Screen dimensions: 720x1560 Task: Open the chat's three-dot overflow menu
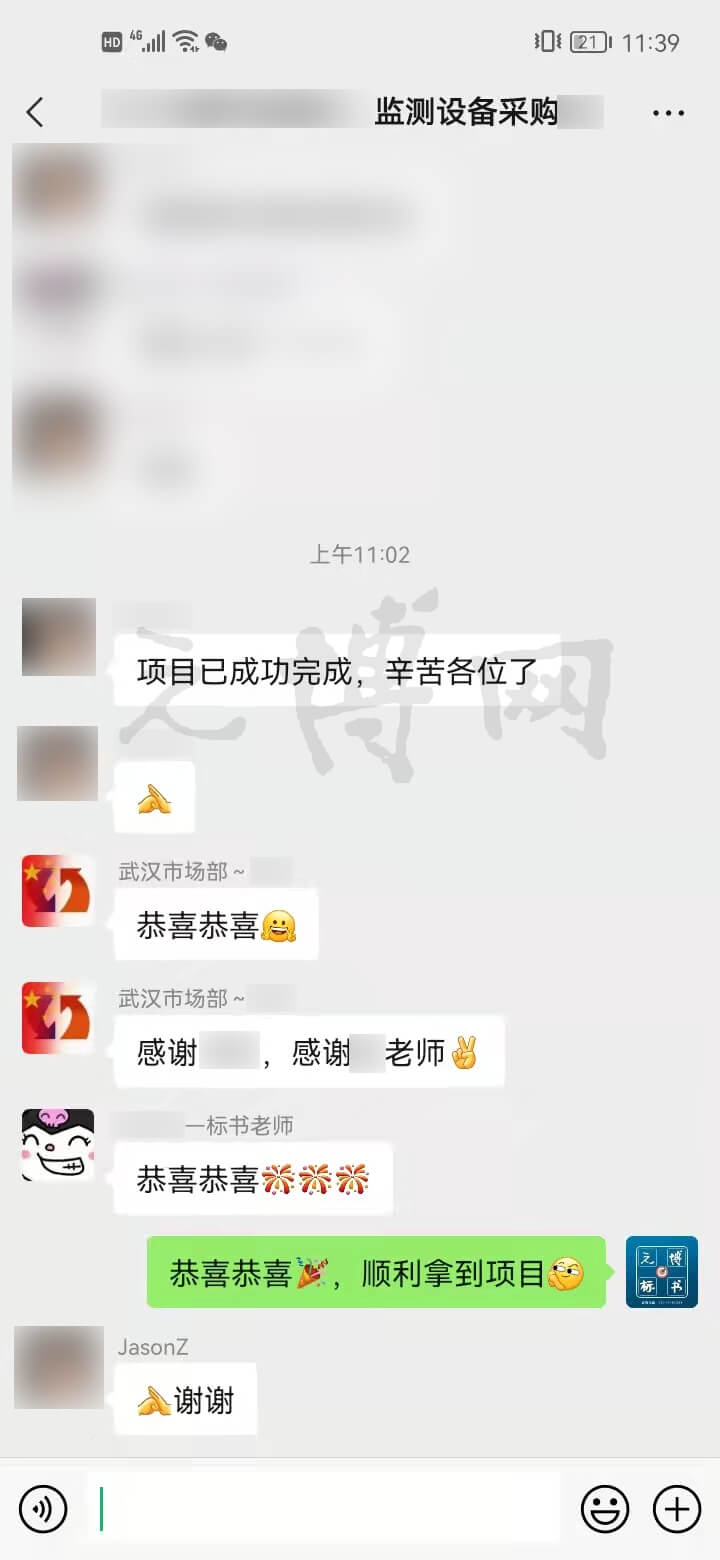coord(668,113)
